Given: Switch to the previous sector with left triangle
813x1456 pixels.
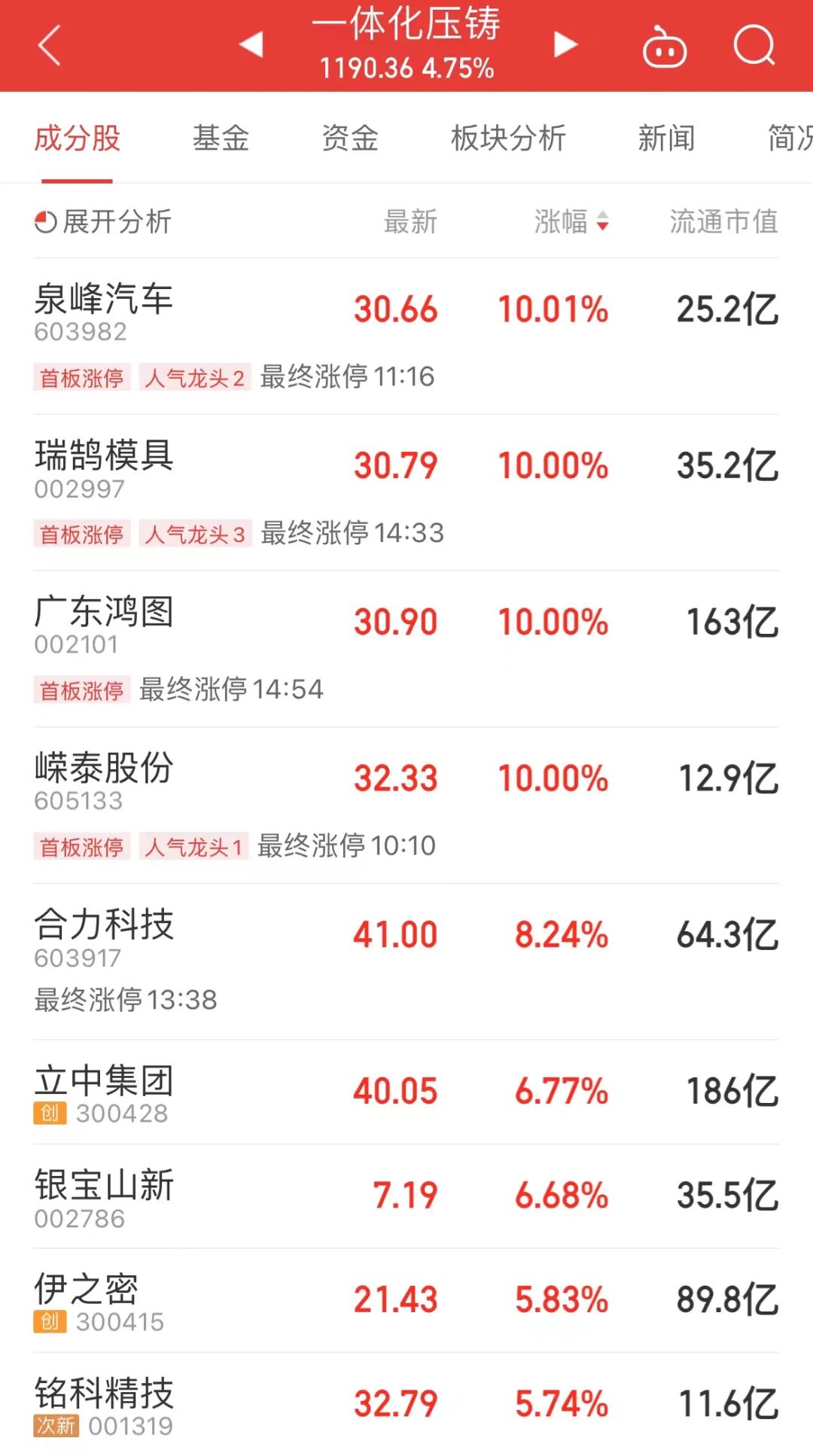Looking at the screenshot, I should [251, 44].
